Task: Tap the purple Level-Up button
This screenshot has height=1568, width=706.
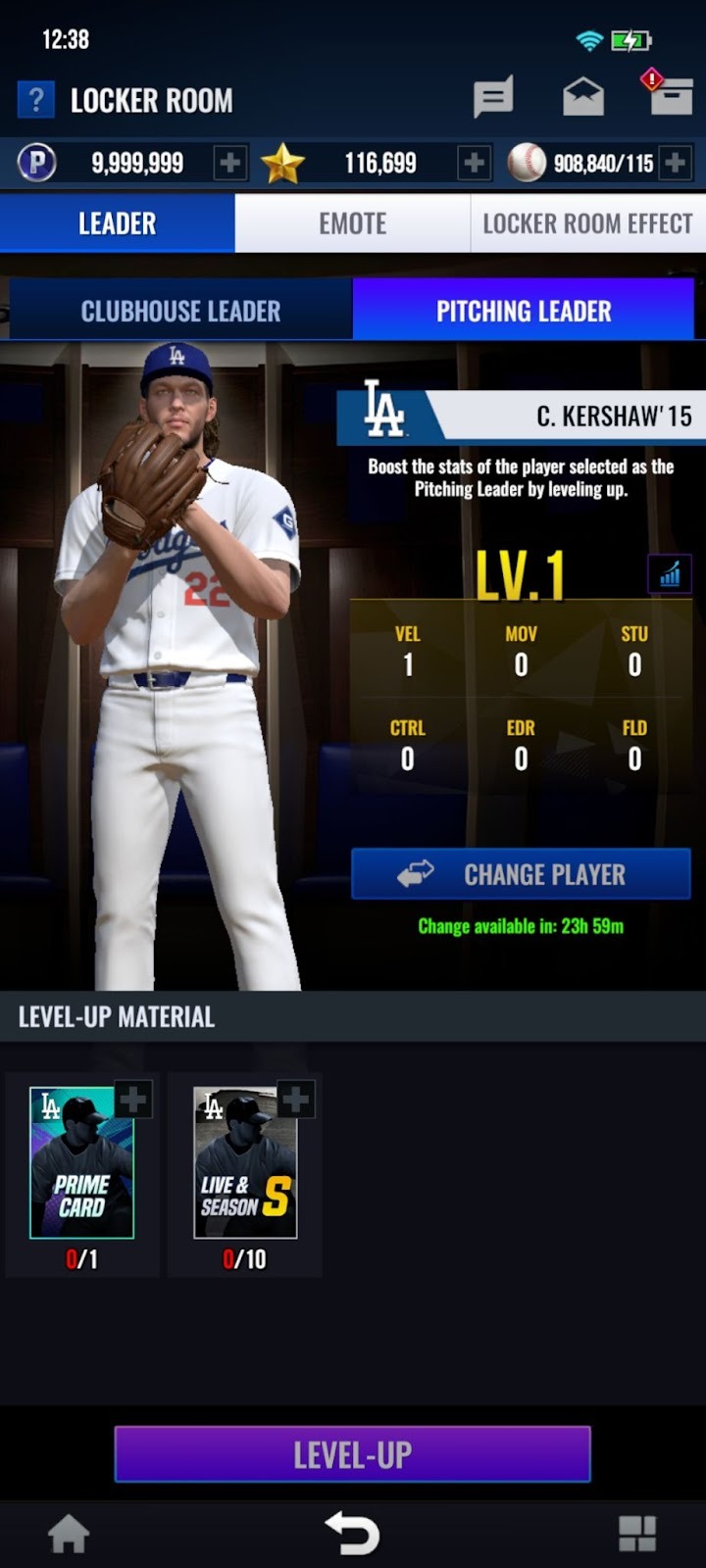Action: click(352, 1454)
